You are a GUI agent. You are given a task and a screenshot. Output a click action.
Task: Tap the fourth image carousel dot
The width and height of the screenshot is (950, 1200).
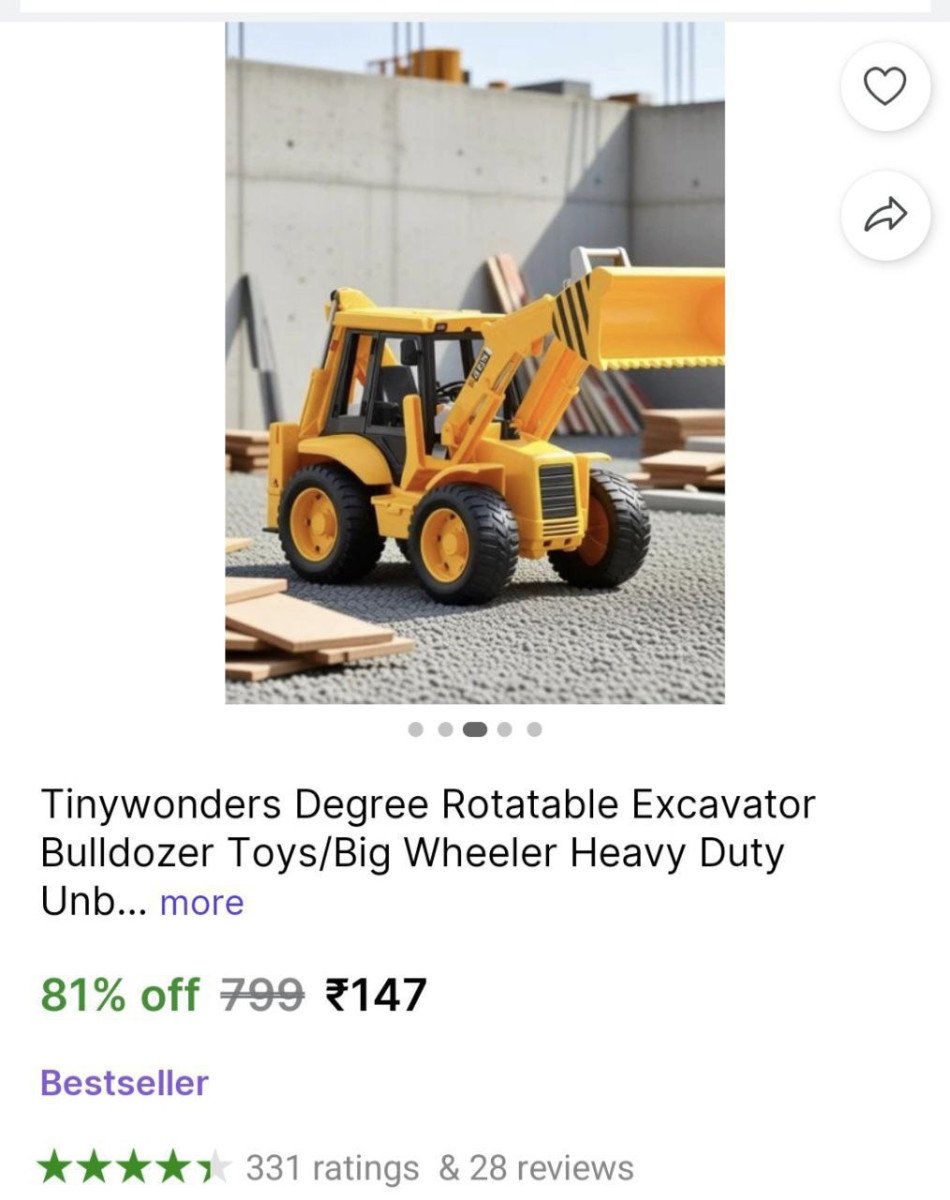coord(505,729)
